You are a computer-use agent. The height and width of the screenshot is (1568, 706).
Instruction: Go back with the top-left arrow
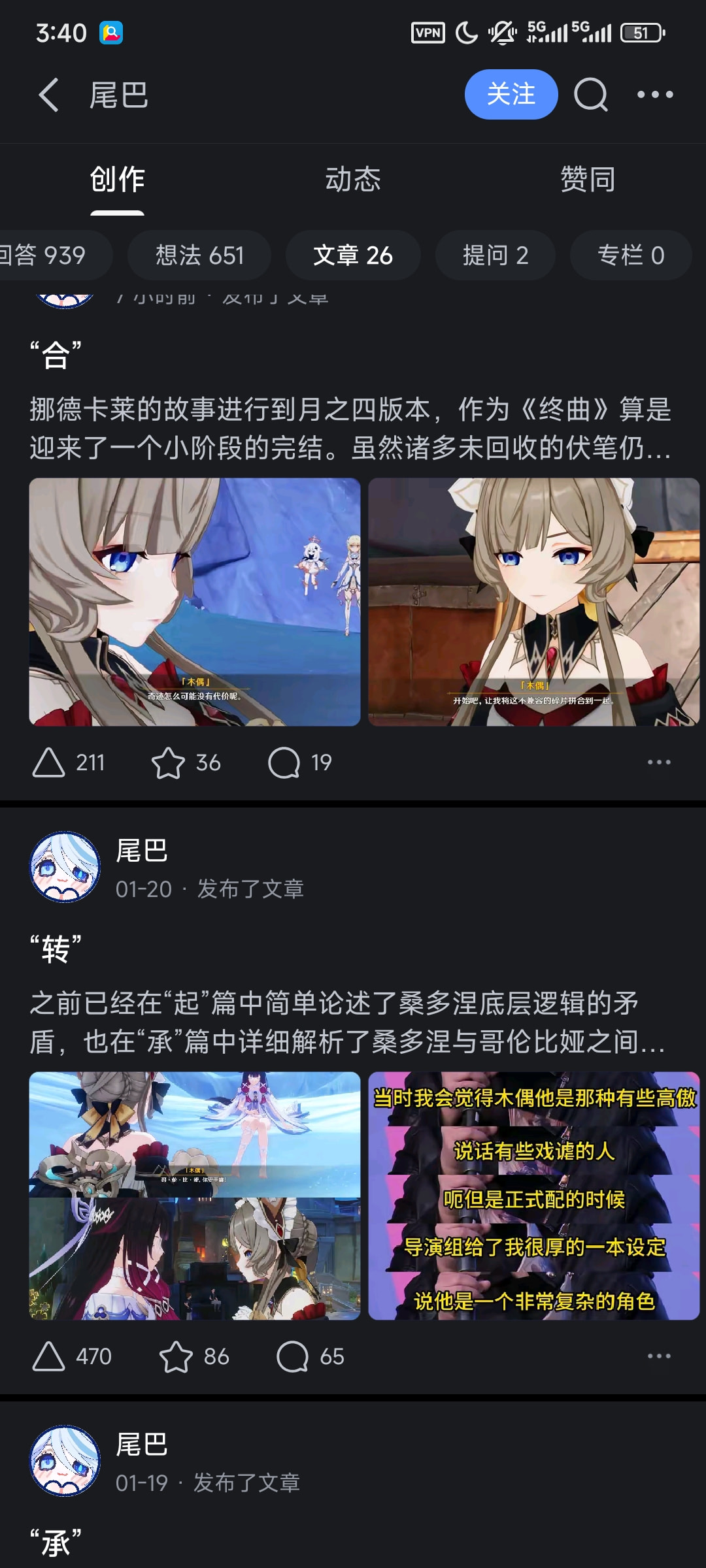(49, 95)
